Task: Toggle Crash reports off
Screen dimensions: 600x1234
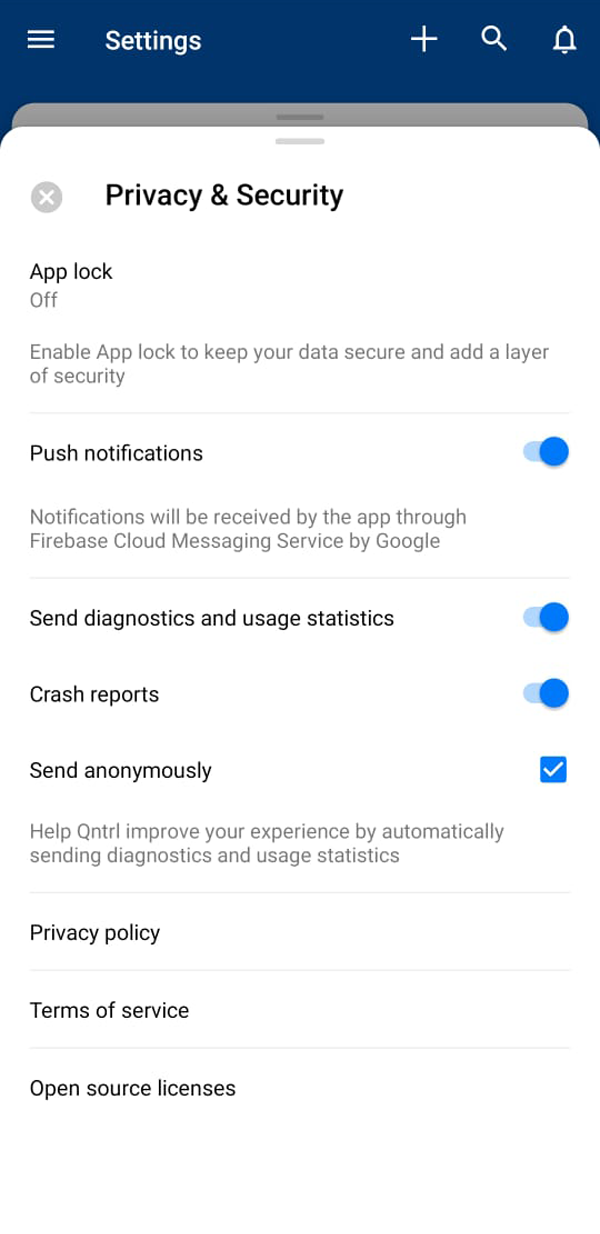Action: [x=546, y=694]
